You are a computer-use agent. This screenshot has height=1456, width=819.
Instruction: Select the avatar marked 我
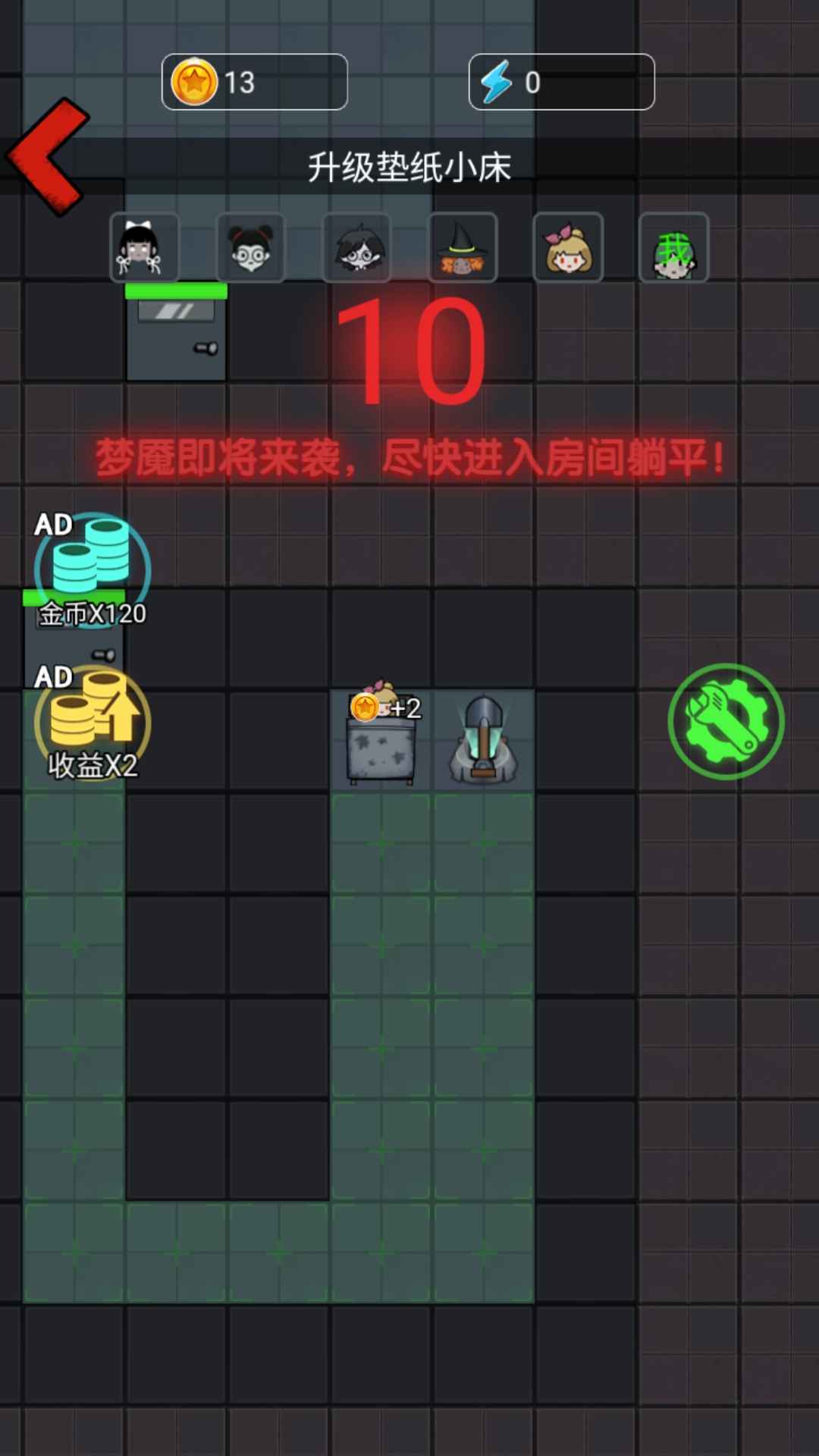point(673,248)
